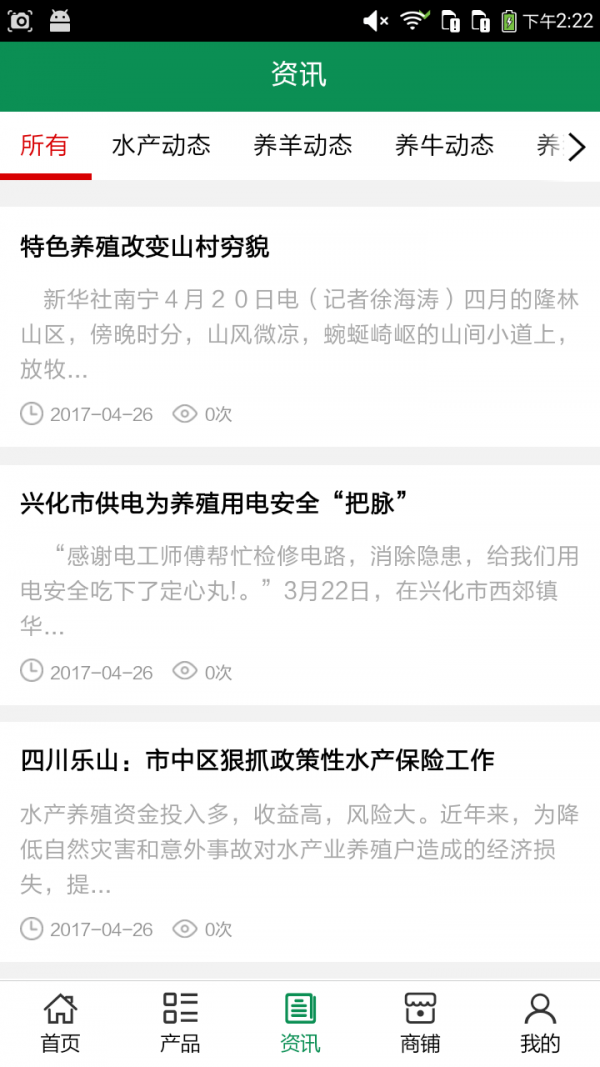600x1067 pixels.
Task: Go to 我的 profile tab
Action: [540, 1023]
